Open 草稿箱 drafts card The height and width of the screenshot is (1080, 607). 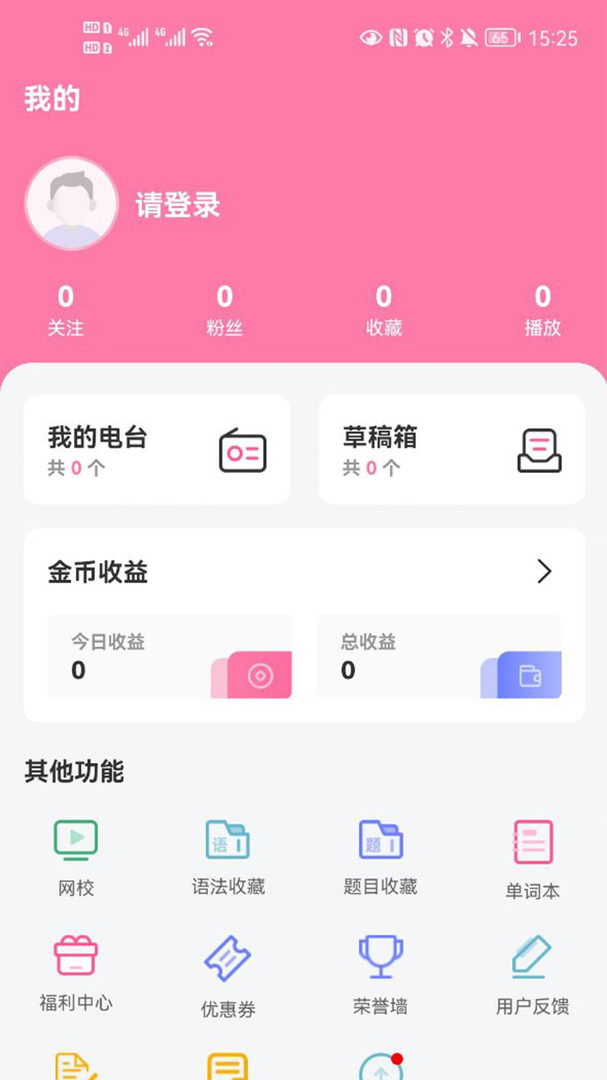pyautogui.click(x=451, y=449)
